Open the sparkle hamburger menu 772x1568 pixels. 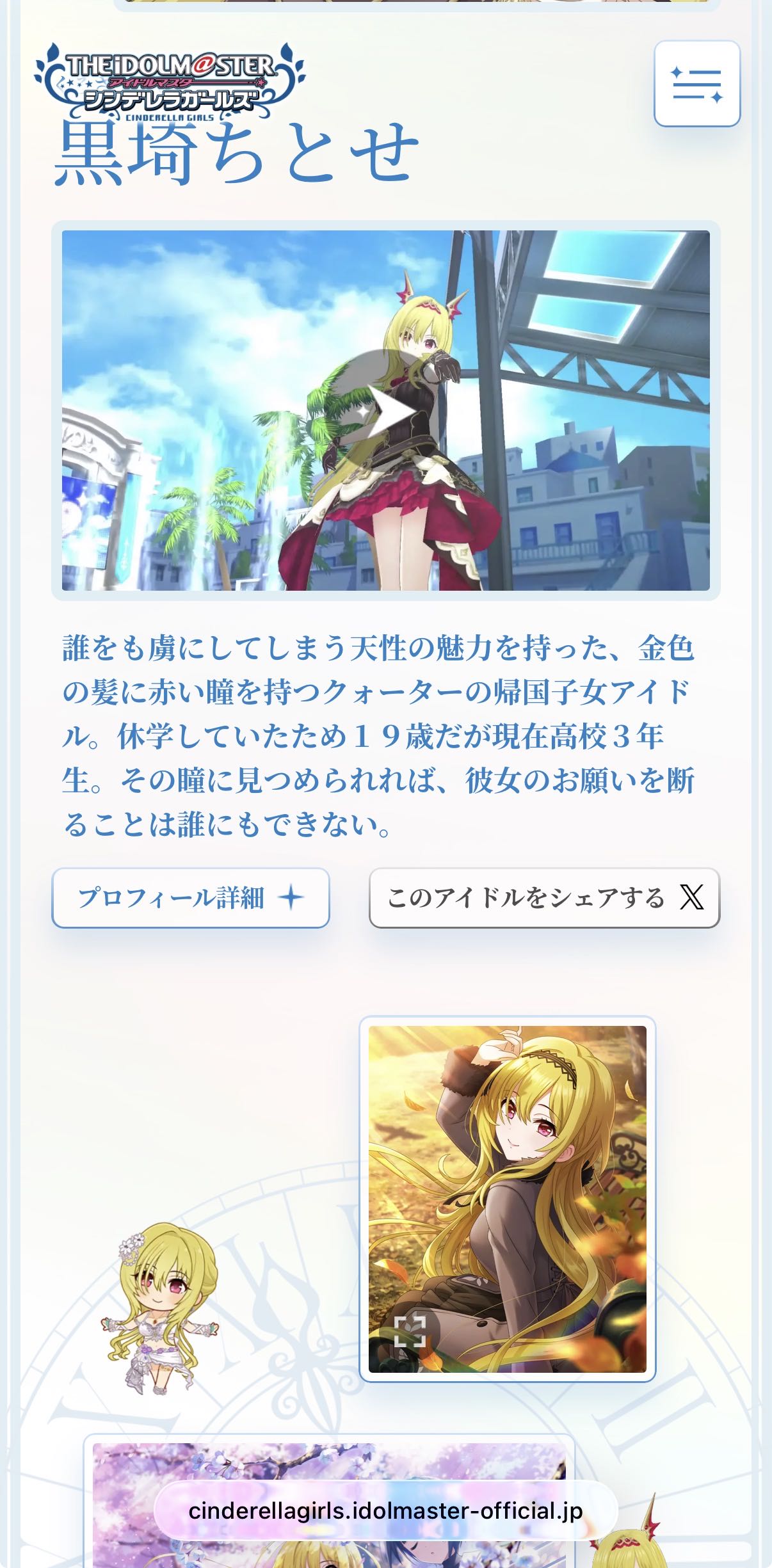[696, 84]
